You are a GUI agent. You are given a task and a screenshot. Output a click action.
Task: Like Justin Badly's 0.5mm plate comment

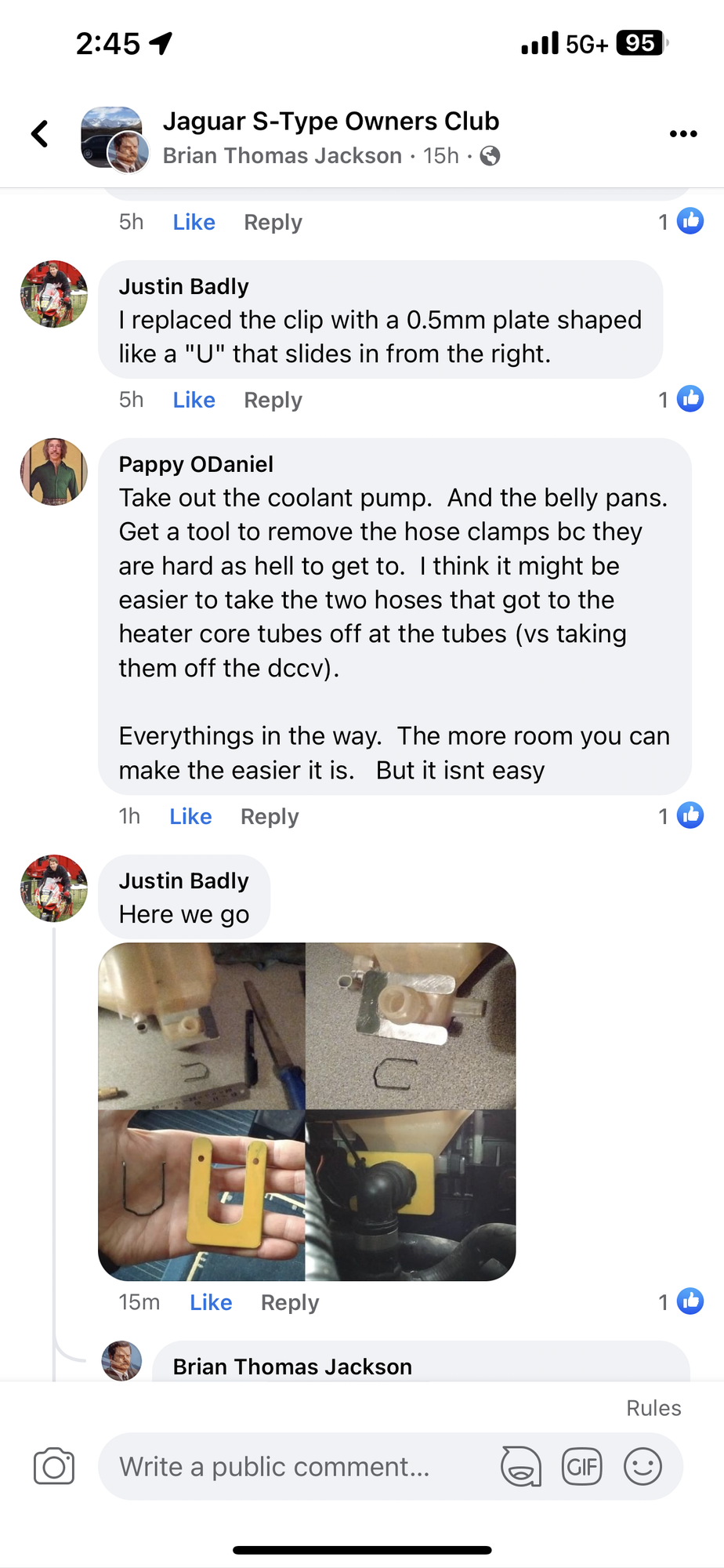point(194,400)
